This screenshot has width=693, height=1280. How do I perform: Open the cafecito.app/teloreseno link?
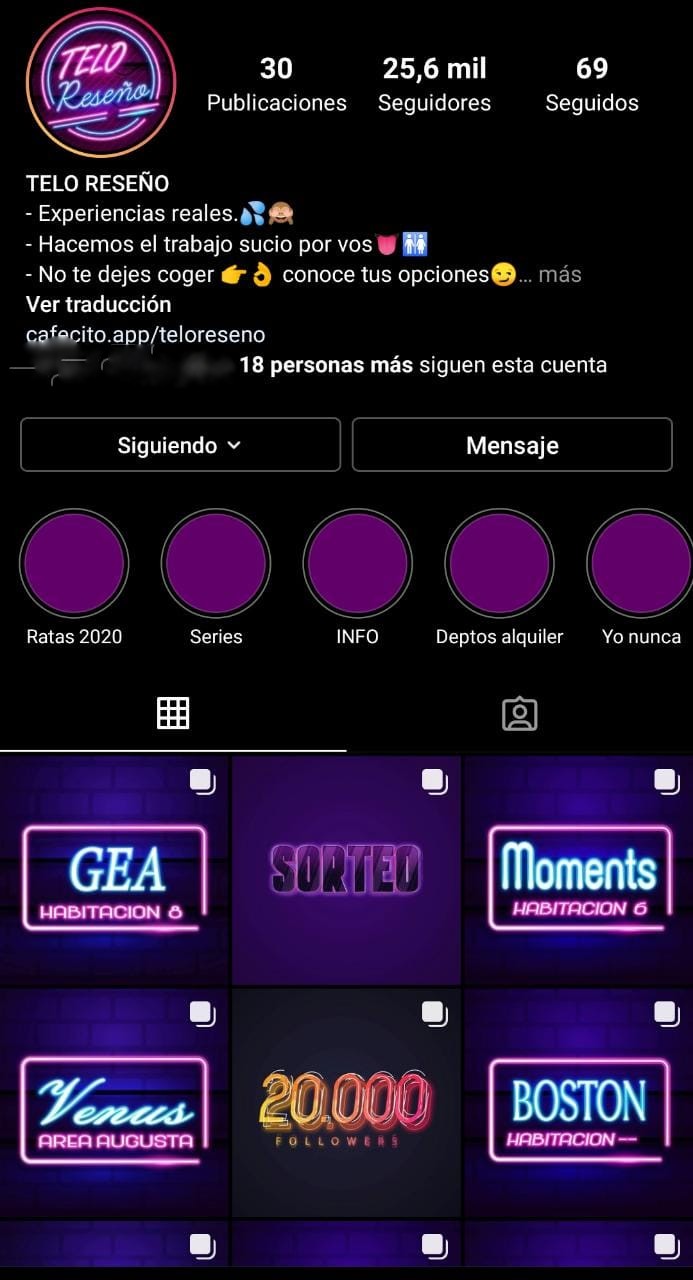(x=146, y=335)
